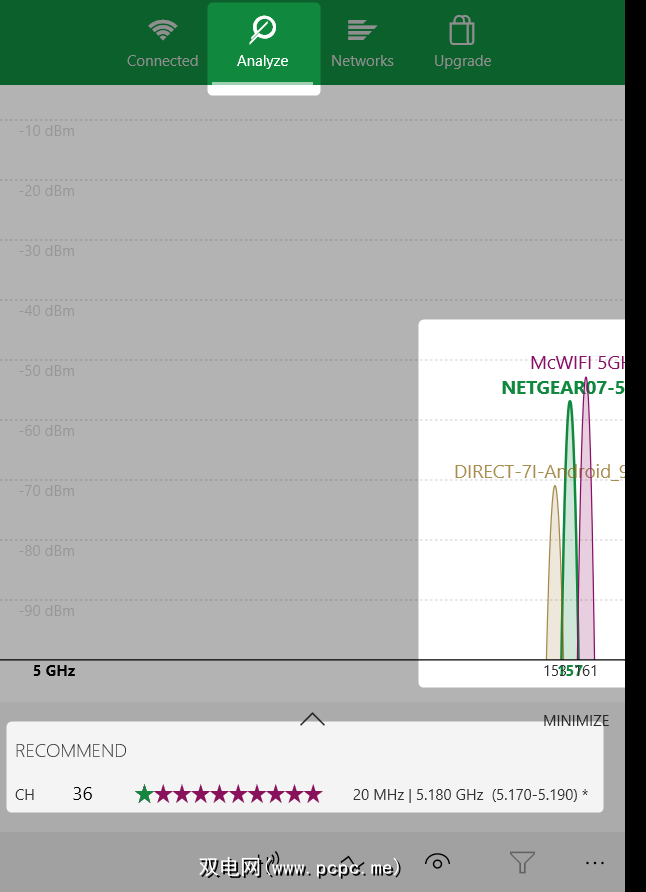Open the three-dot overflow menu

pos(596,862)
